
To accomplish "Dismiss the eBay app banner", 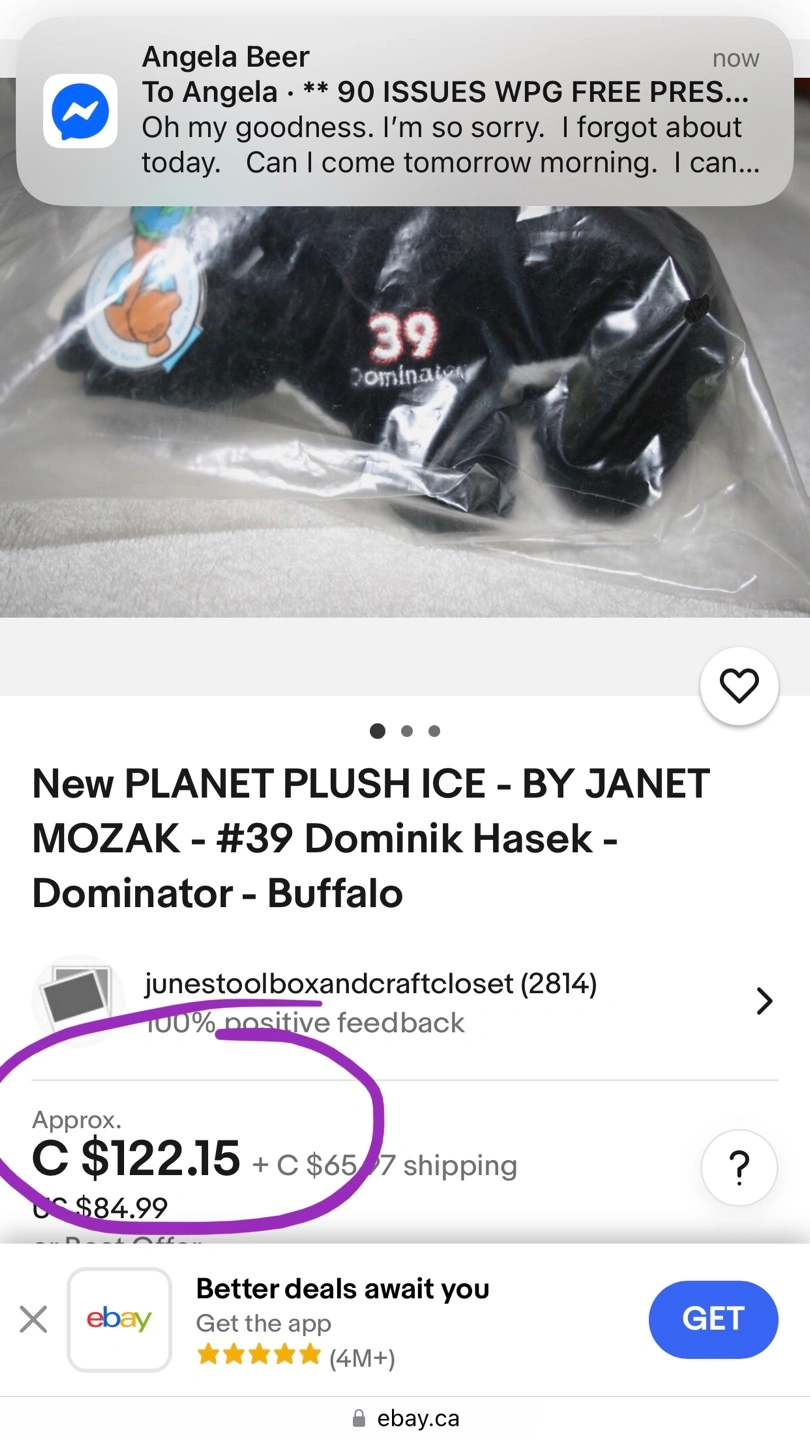I will 34,1319.
